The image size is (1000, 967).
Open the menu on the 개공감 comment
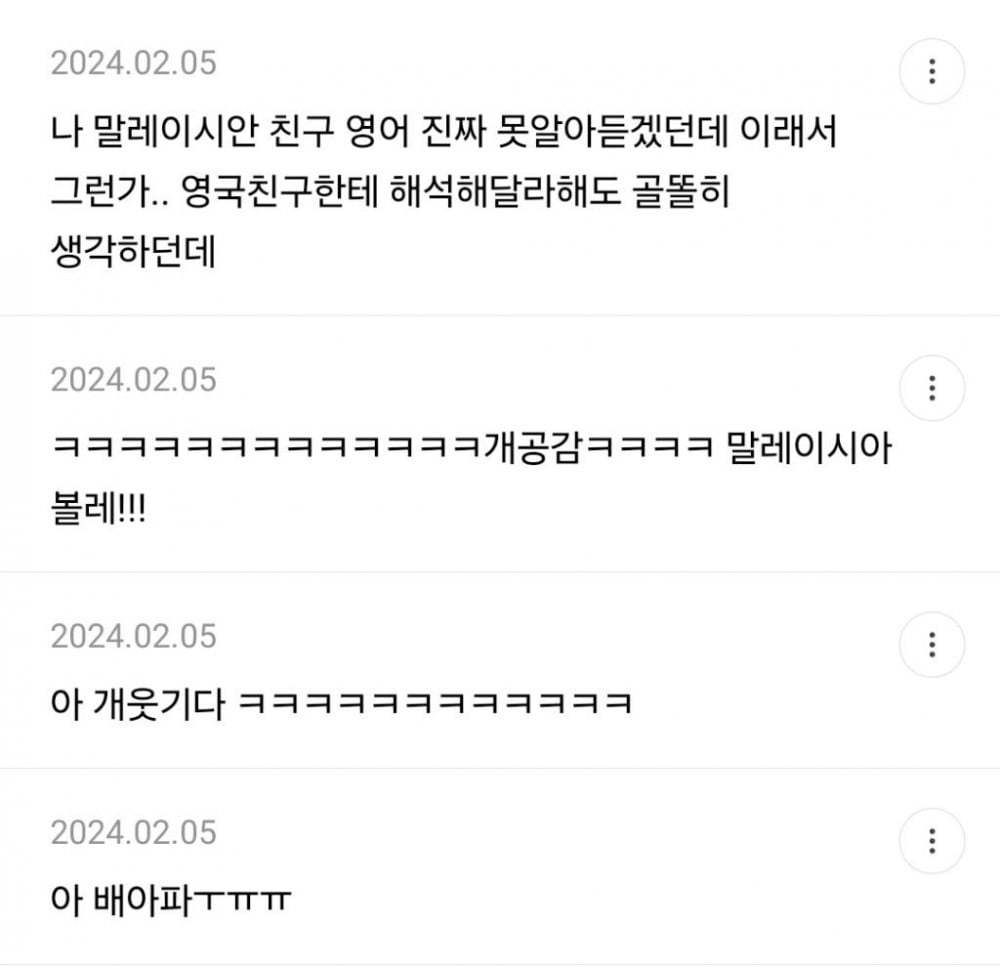(932, 387)
